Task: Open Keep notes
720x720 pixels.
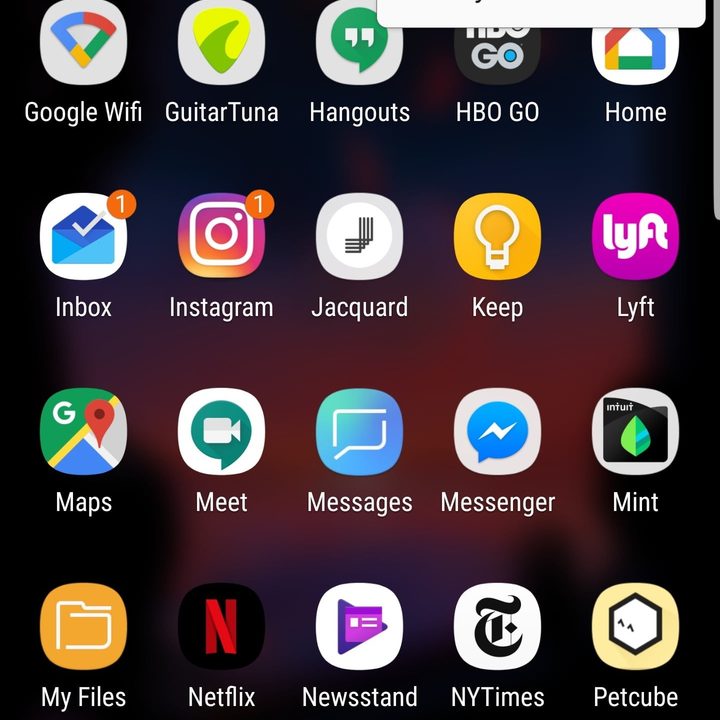Action: 497,237
